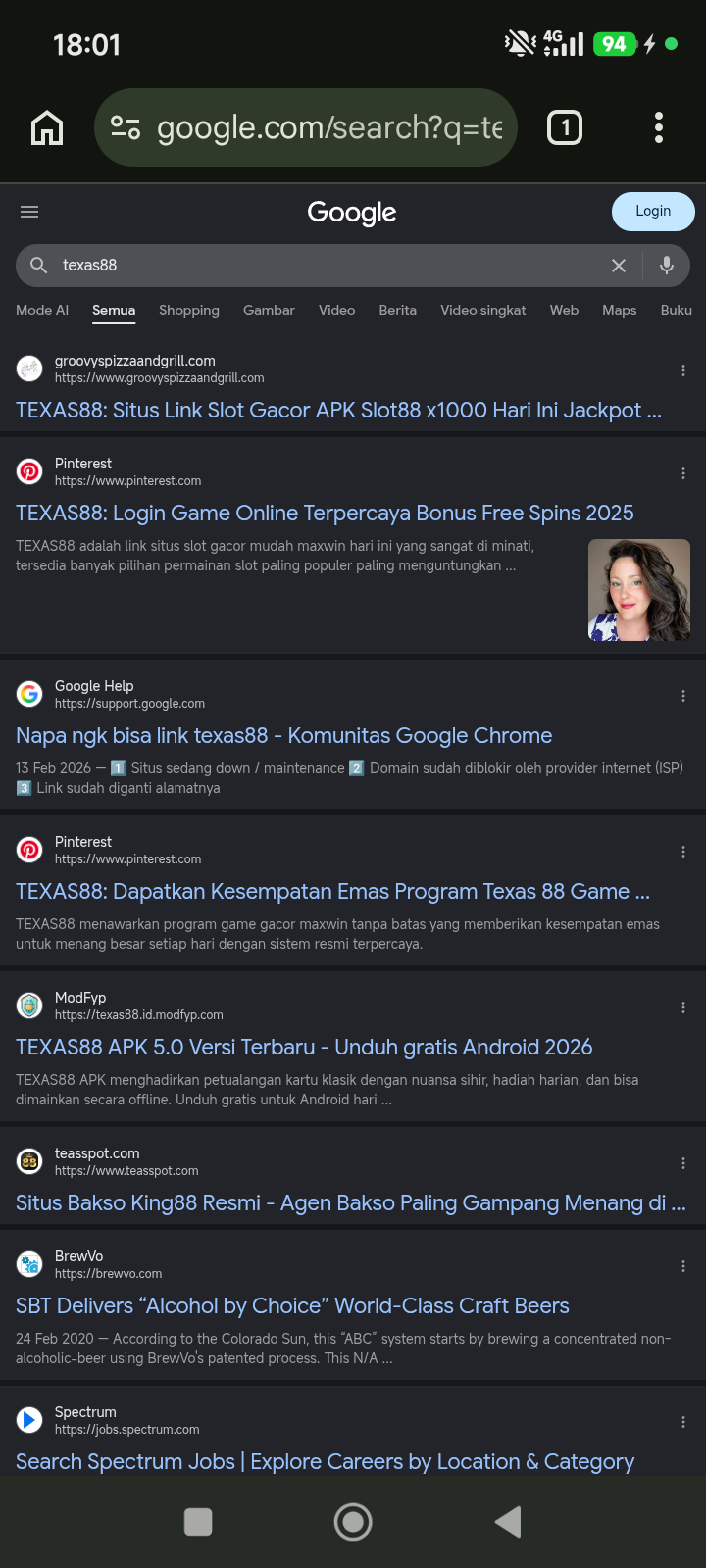Start voice search with the microphone
Viewport: 706px width, 1568px height.
667,266
